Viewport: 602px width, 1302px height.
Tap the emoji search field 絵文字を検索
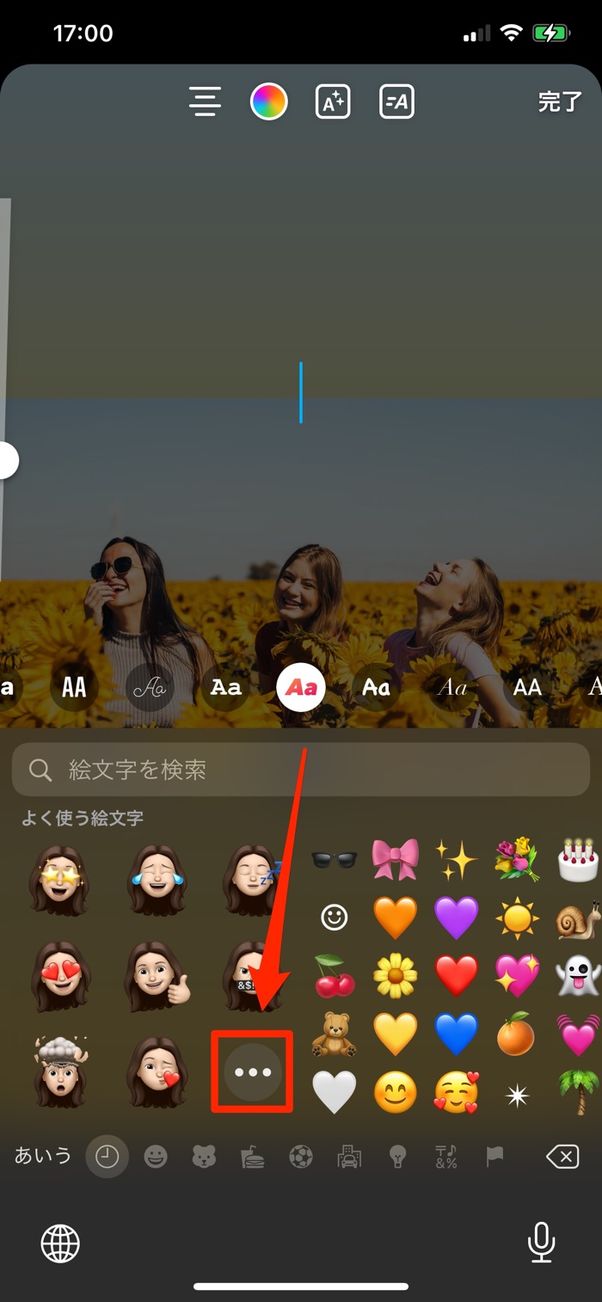(x=300, y=769)
